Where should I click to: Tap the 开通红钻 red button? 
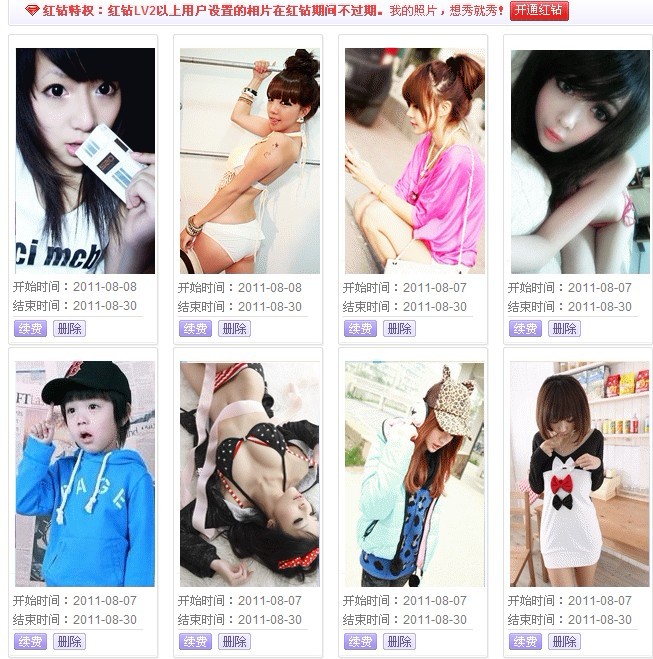pos(539,11)
